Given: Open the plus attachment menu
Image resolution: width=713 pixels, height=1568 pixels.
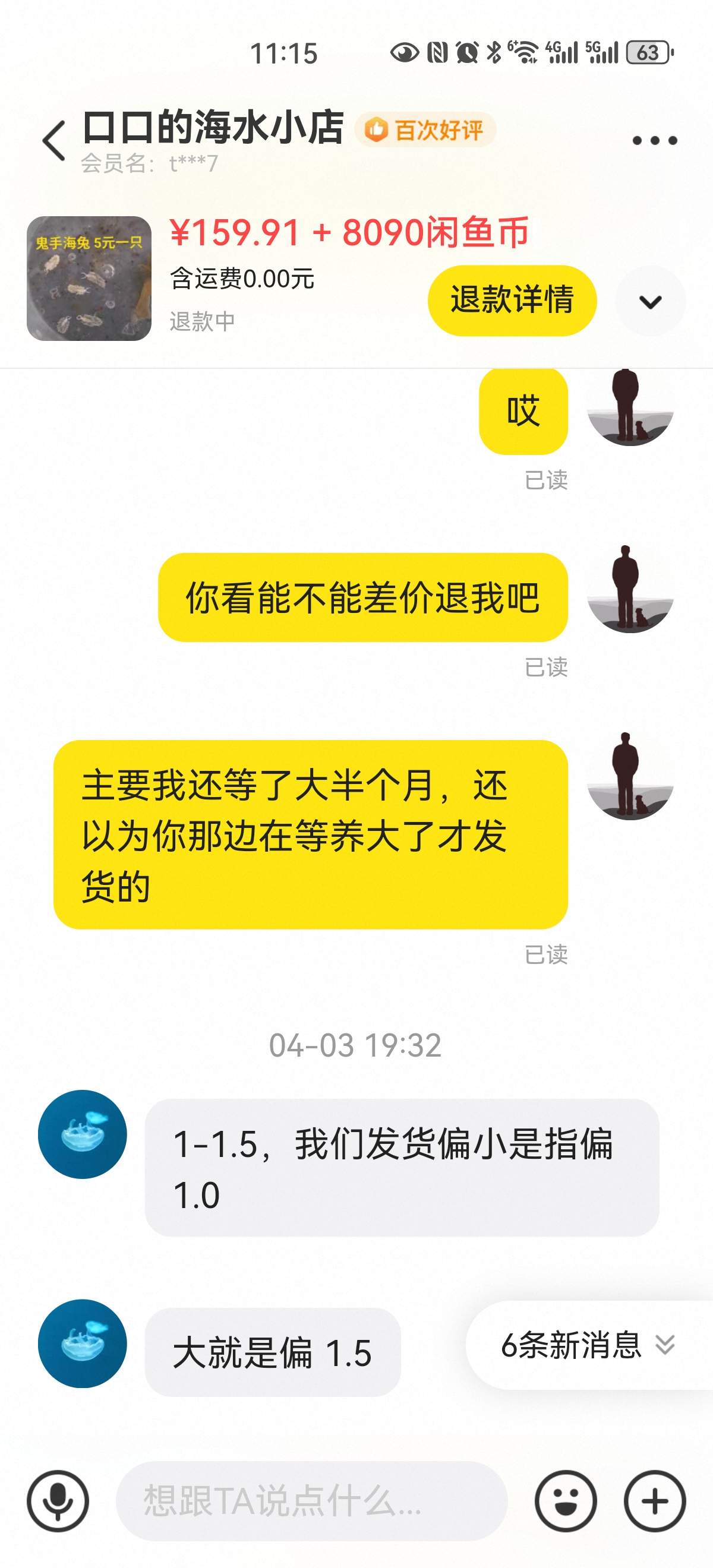Looking at the screenshot, I should point(655,1501).
